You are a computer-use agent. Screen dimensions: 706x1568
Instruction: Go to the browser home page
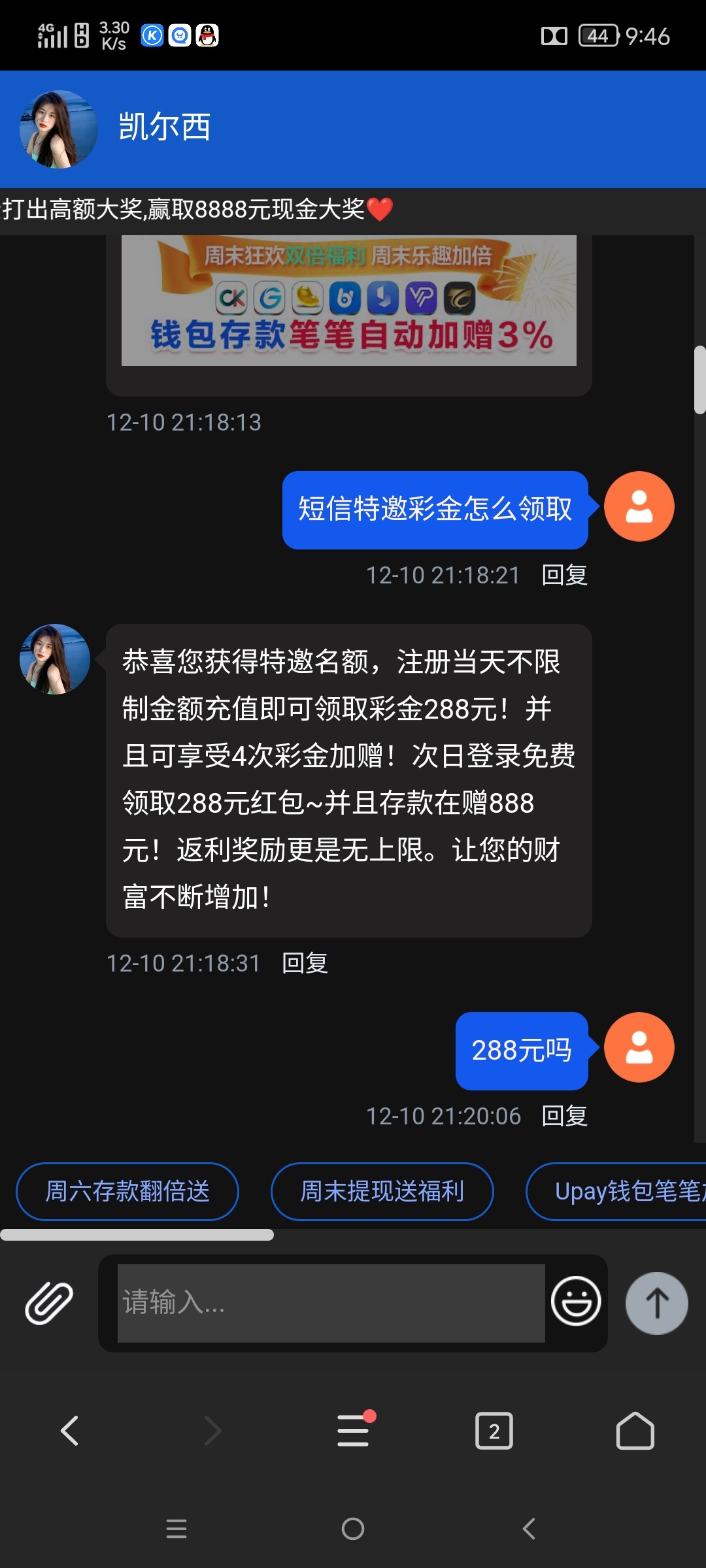pyautogui.click(x=635, y=1431)
